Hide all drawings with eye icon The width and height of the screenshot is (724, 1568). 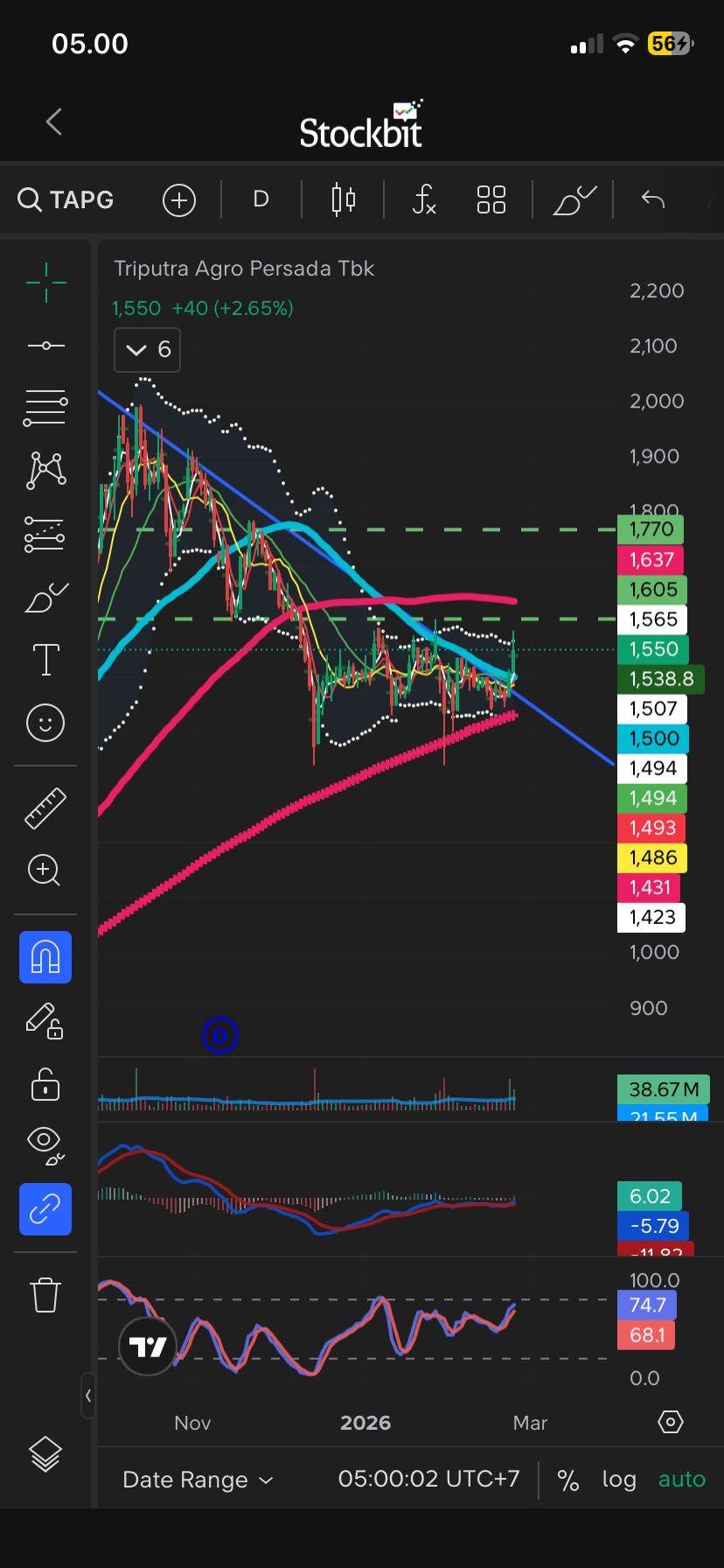point(45,1144)
